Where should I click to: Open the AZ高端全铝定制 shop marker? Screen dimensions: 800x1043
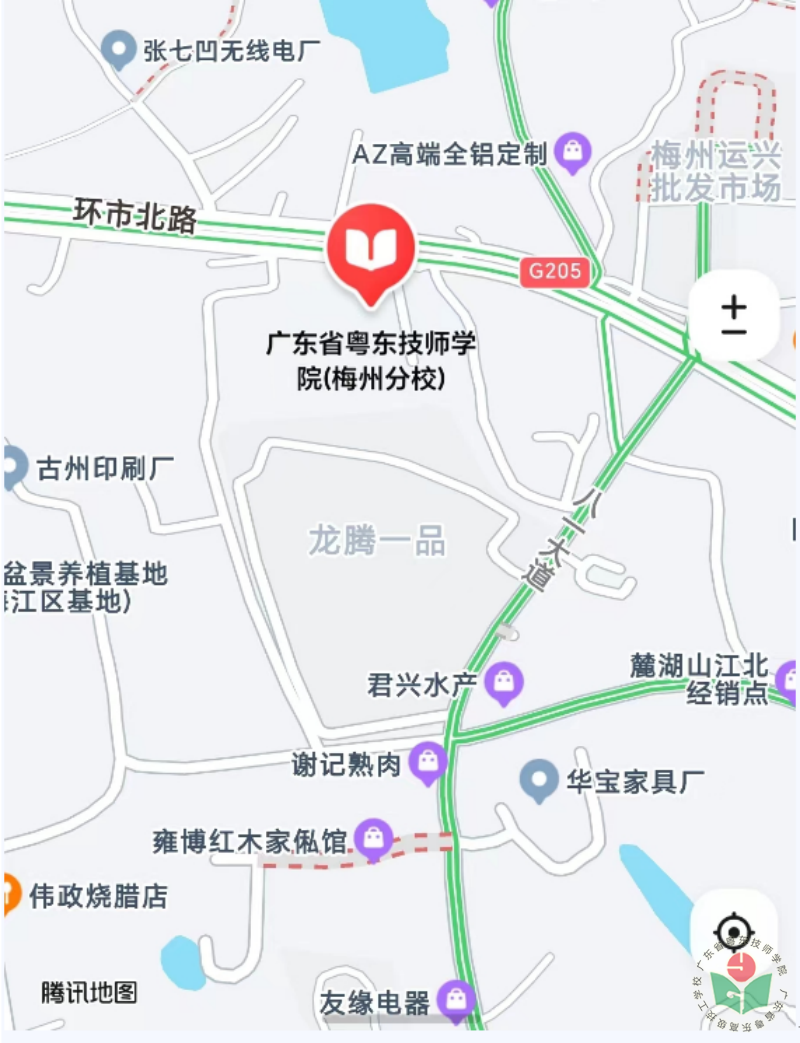pos(573,153)
